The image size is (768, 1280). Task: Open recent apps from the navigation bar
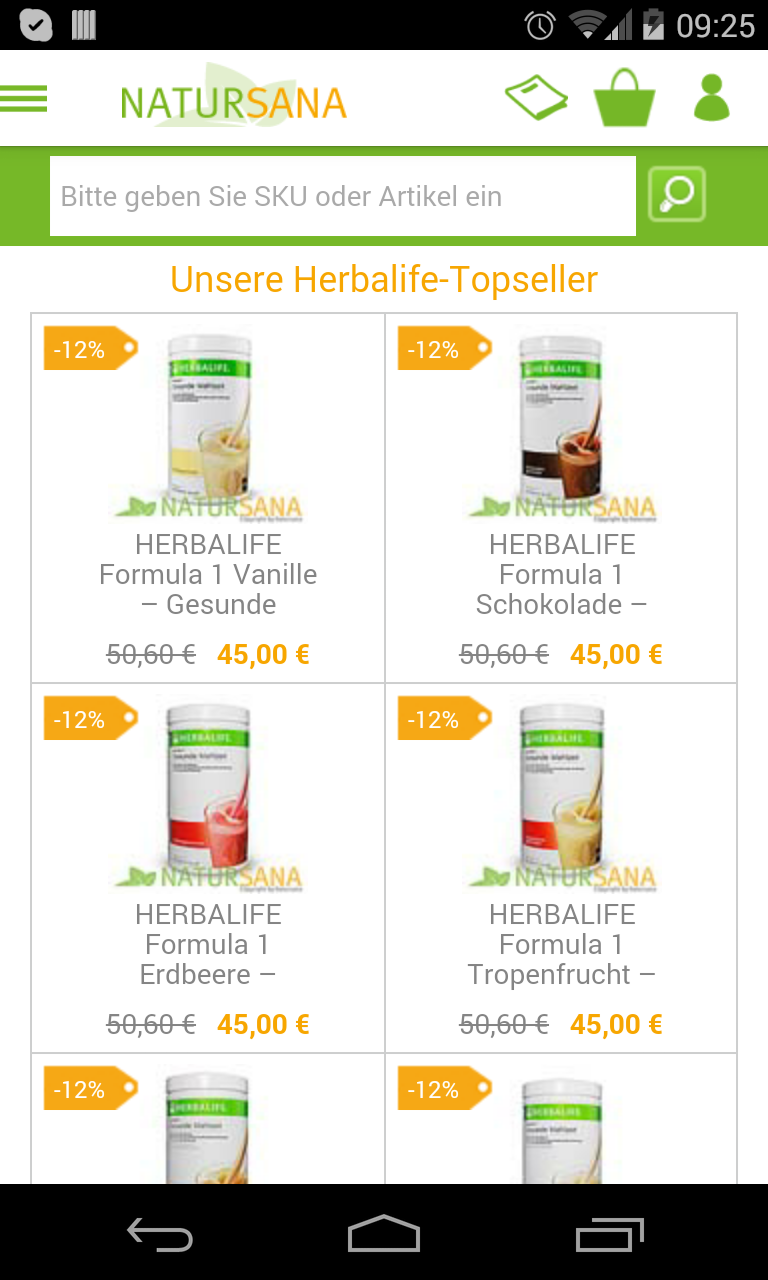[x=610, y=1234]
